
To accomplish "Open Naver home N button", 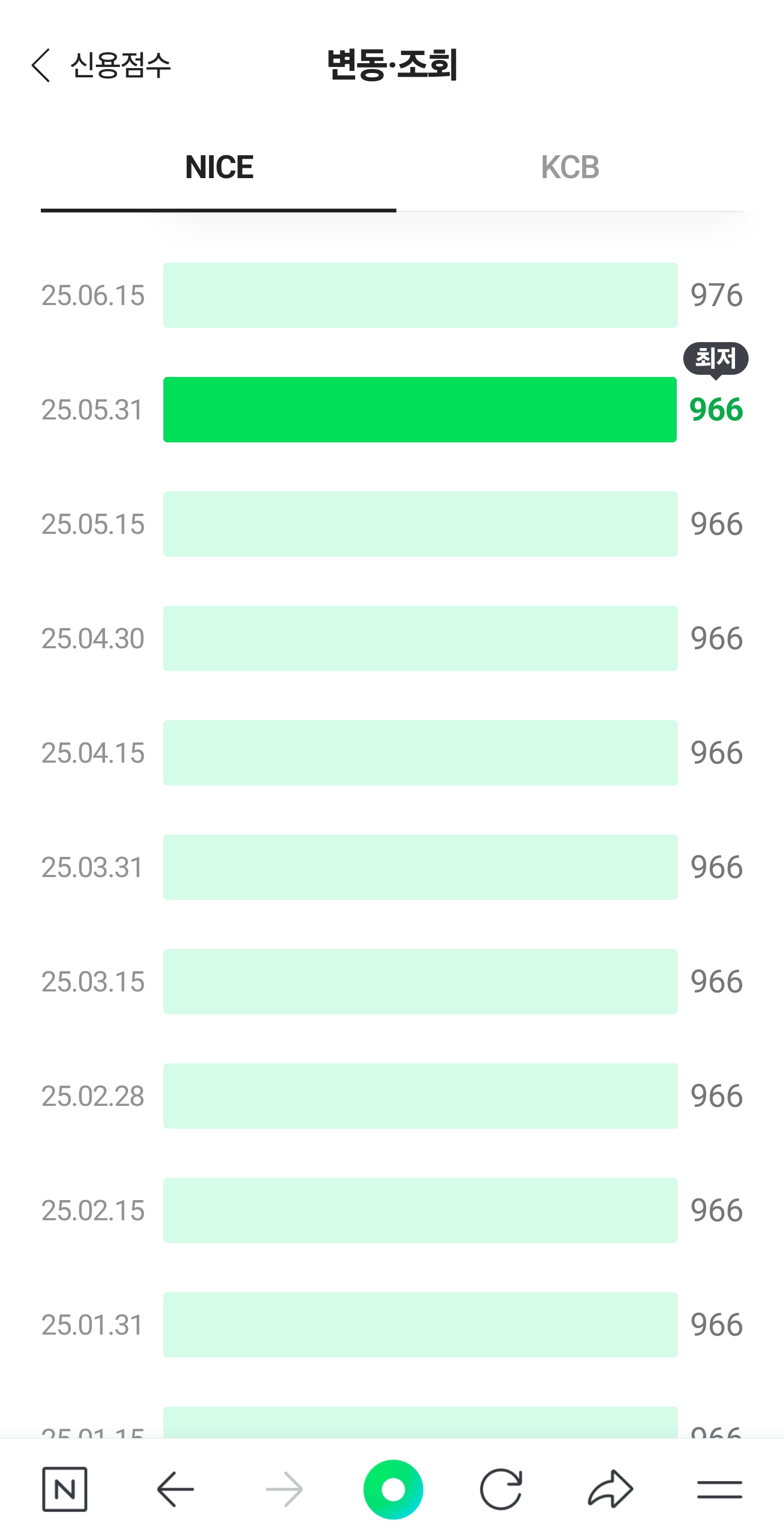I will tap(65, 1489).
